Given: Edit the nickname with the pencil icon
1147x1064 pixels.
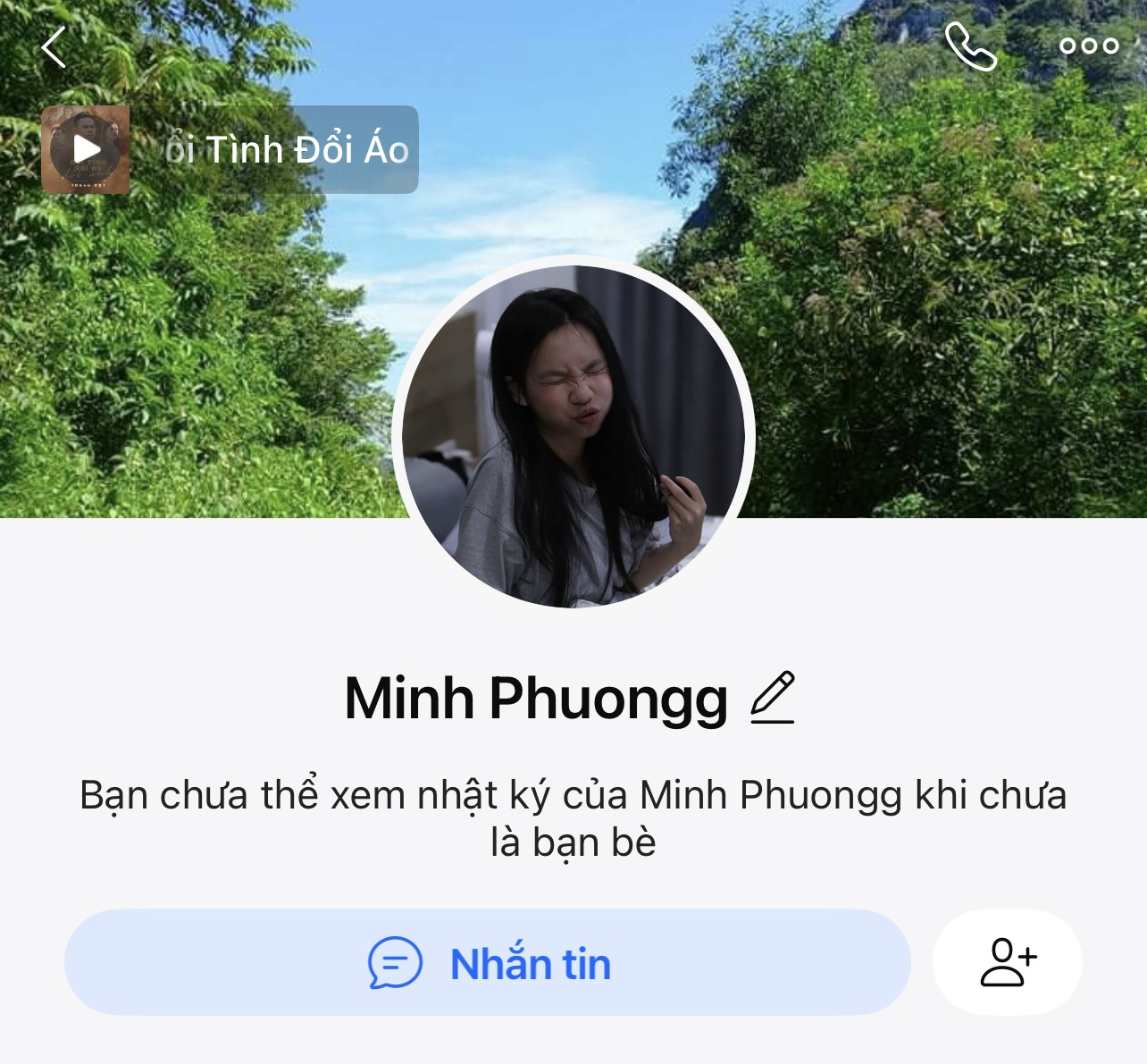Looking at the screenshot, I should pos(773,697).
